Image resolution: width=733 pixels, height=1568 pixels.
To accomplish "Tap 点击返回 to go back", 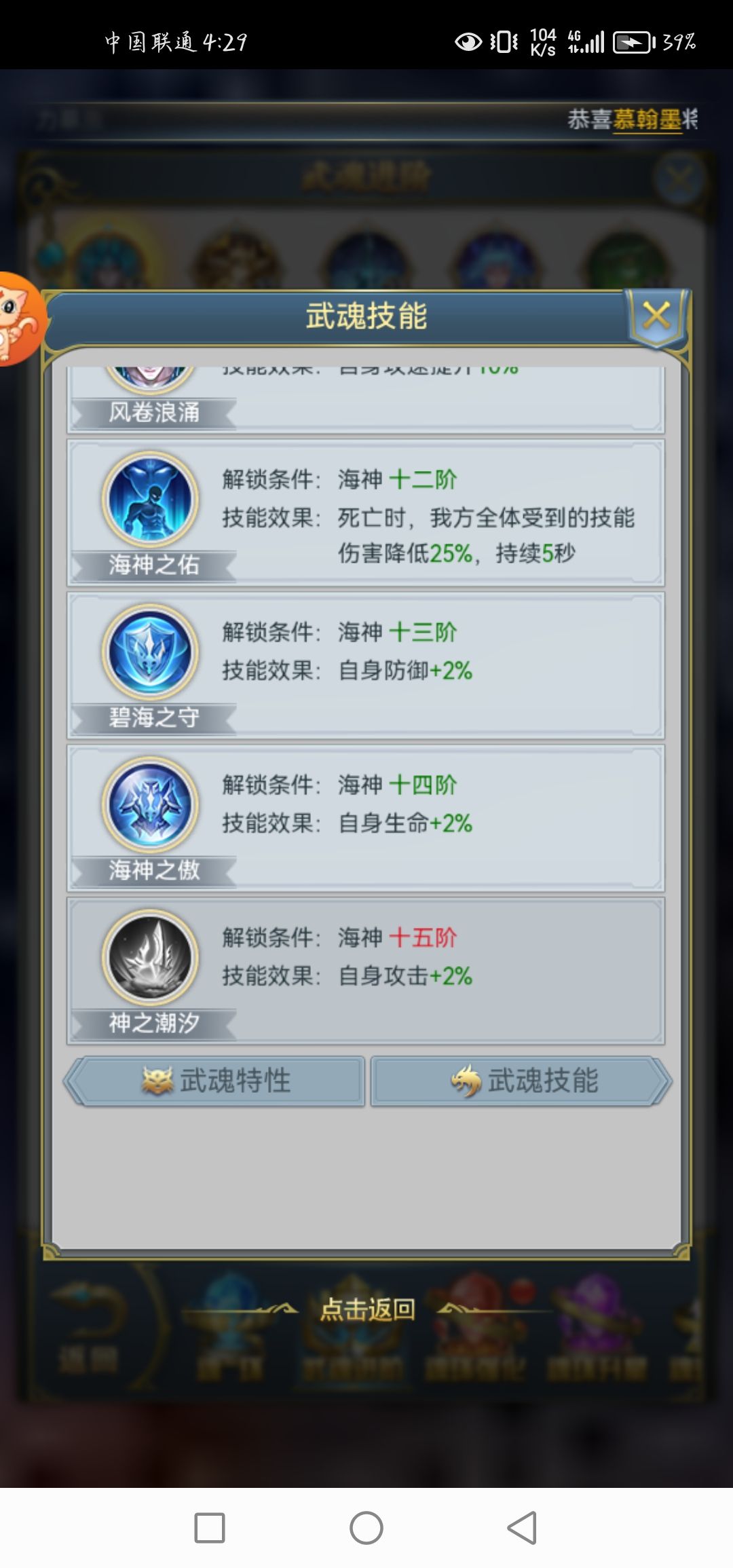I will tap(366, 1309).
